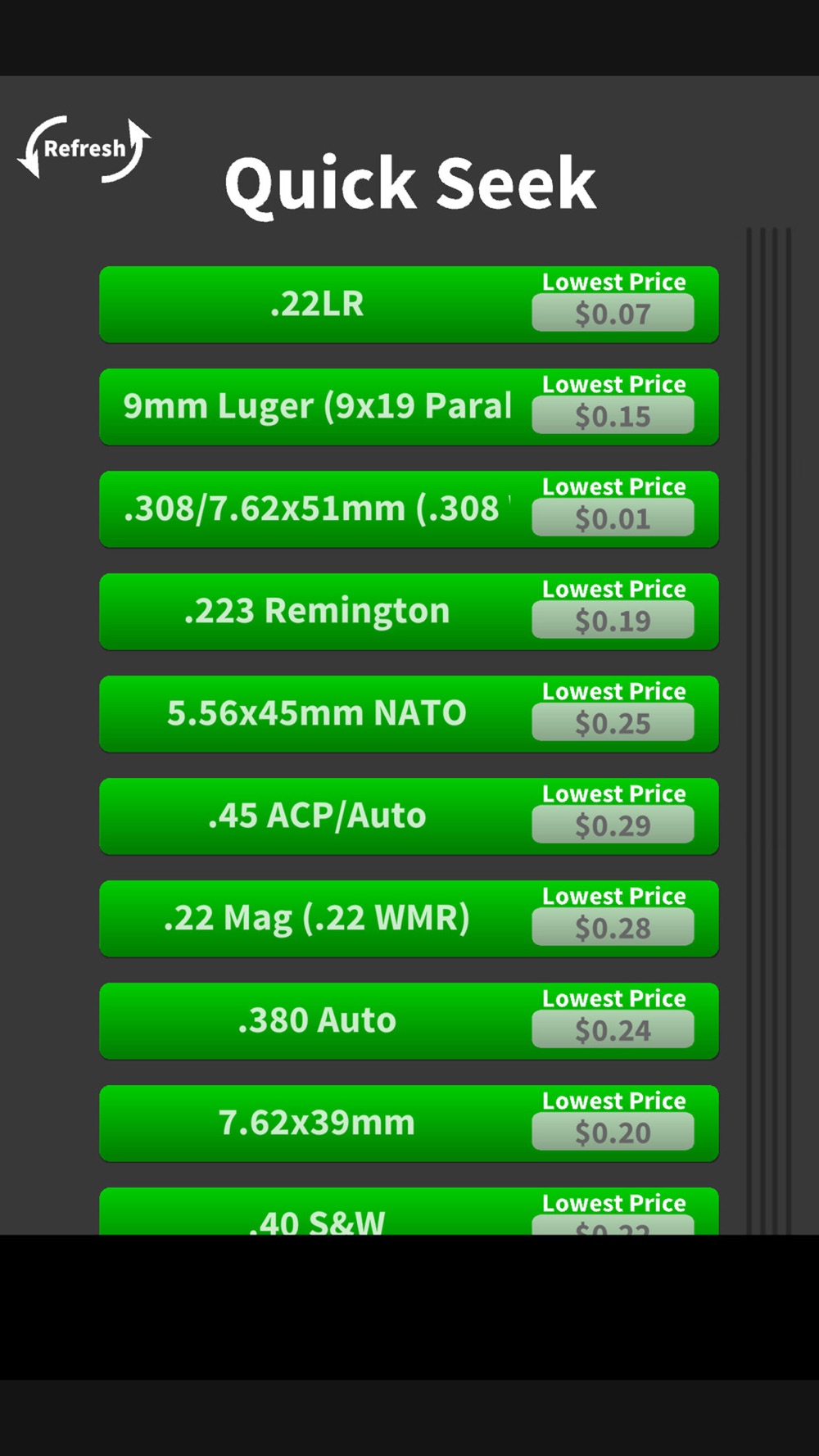Image resolution: width=819 pixels, height=1456 pixels.
Task: Select .40 S&W caliber
Action: coord(409,1211)
